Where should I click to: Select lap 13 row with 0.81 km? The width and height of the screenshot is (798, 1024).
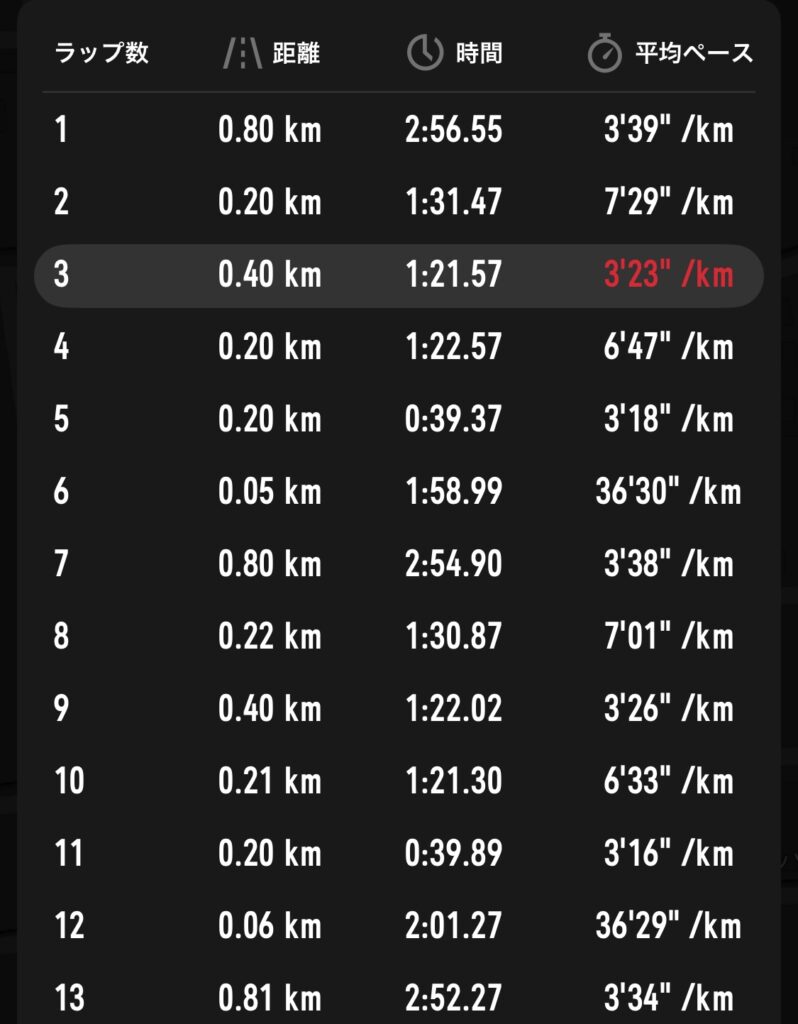pyautogui.click(x=398, y=997)
